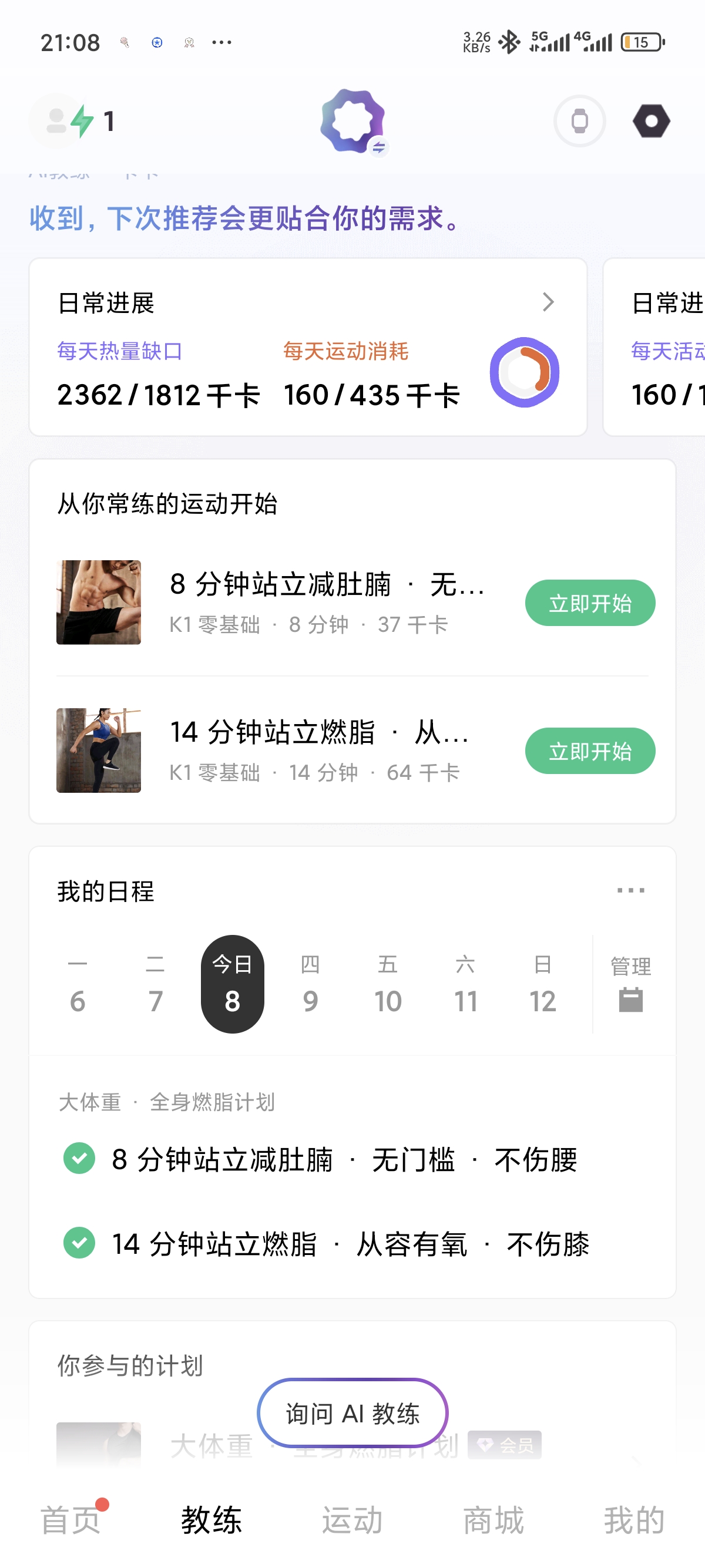Open the hexagon settings icon
Screen dimensions: 705x1568
[651, 121]
